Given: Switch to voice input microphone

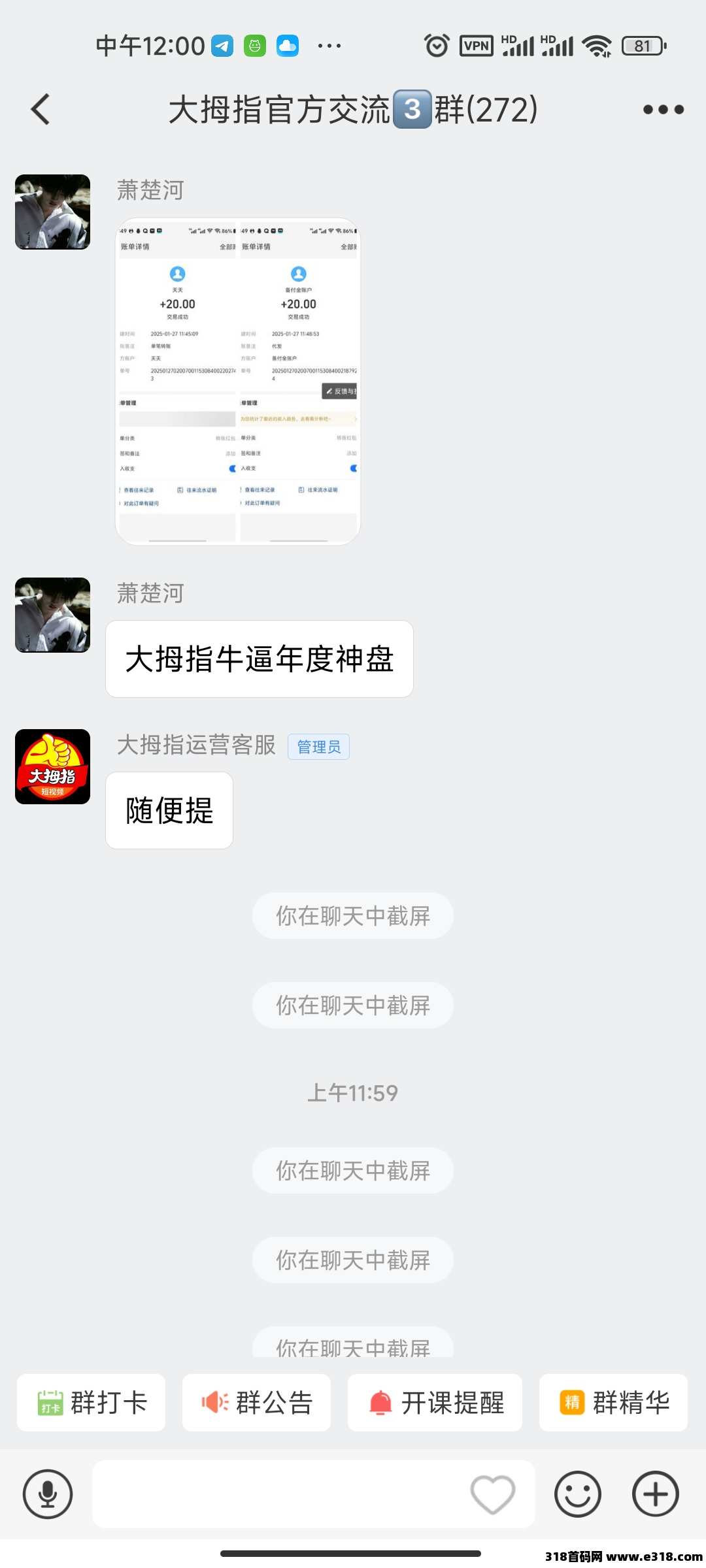Looking at the screenshot, I should [x=48, y=1494].
